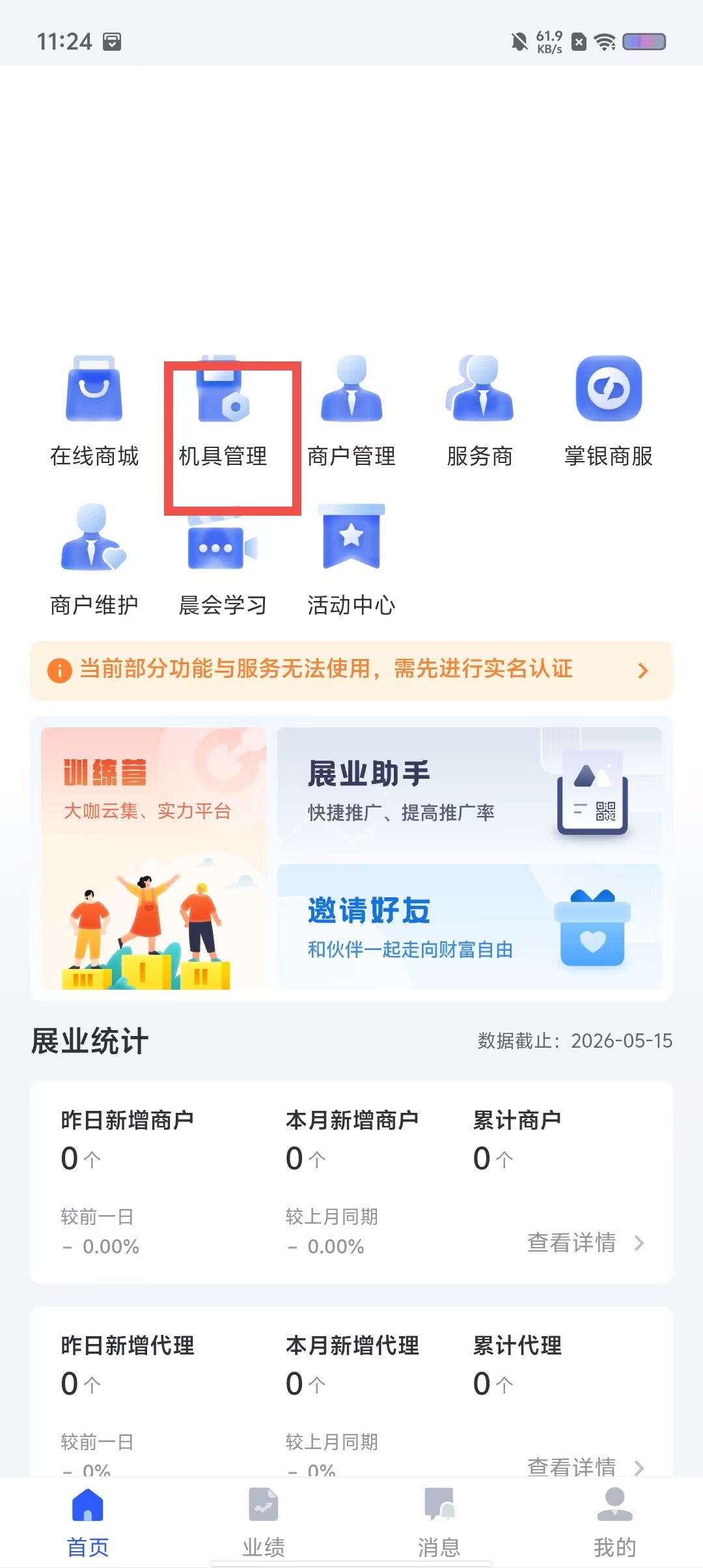Image resolution: width=703 pixels, height=1568 pixels.
Task: Go to 商户管理 merchant management
Action: tap(351, 411)
